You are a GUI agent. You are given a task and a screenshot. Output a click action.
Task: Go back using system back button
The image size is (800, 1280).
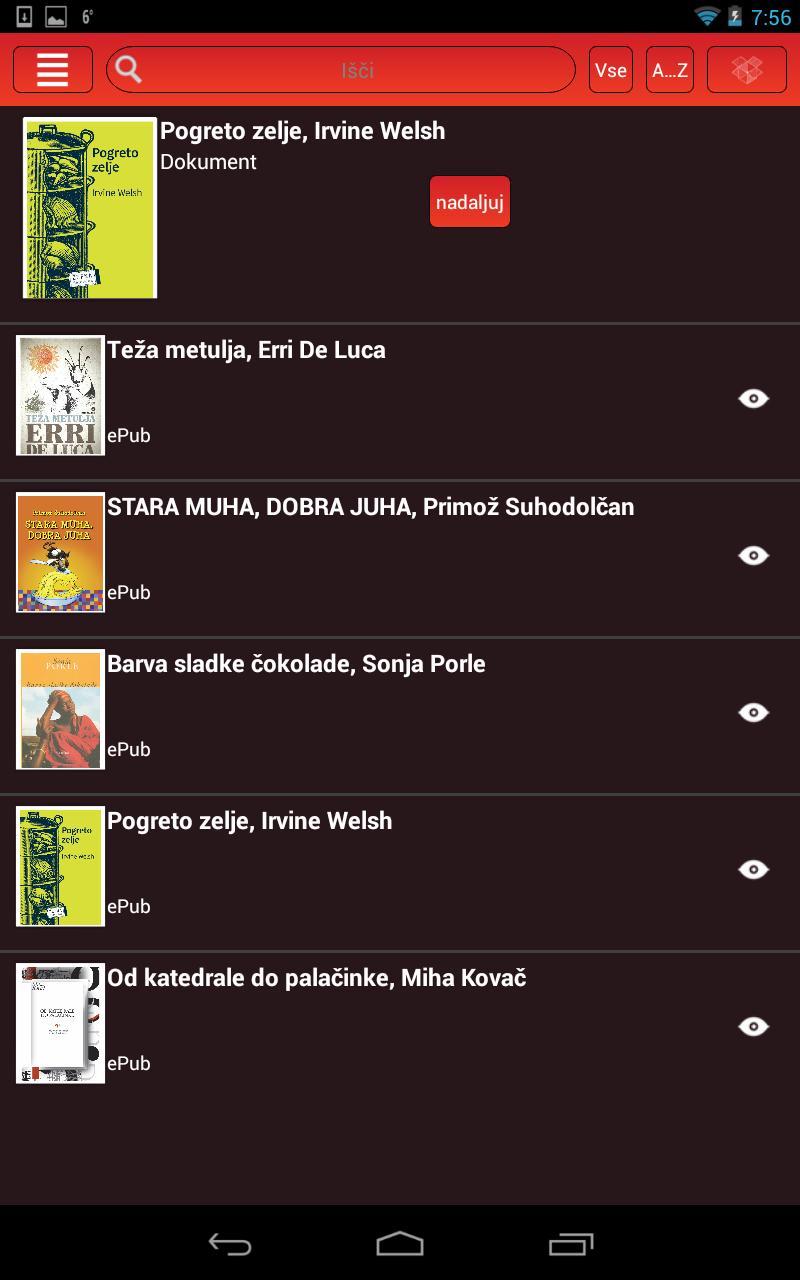coord(229,1244)
